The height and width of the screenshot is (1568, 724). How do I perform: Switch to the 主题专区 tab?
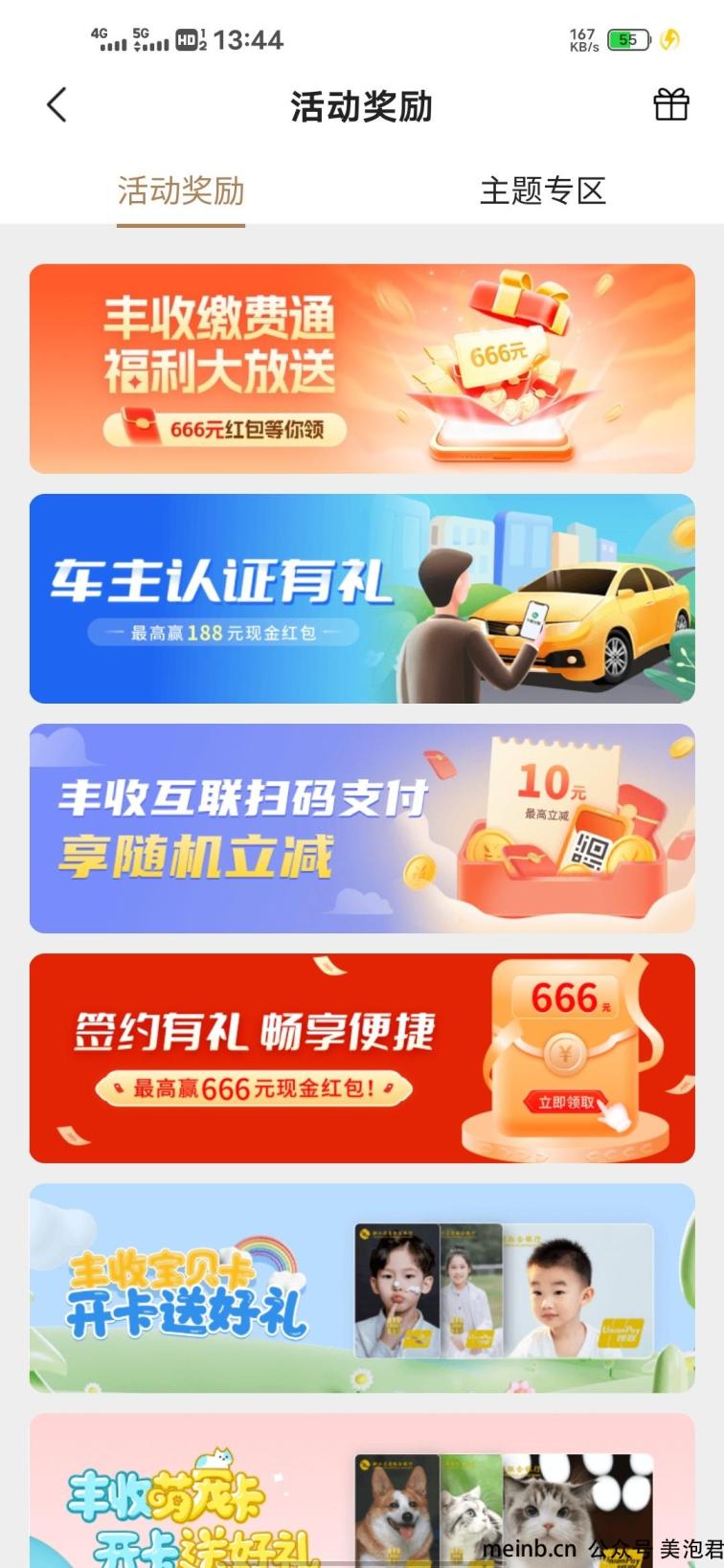coord(542,190)
